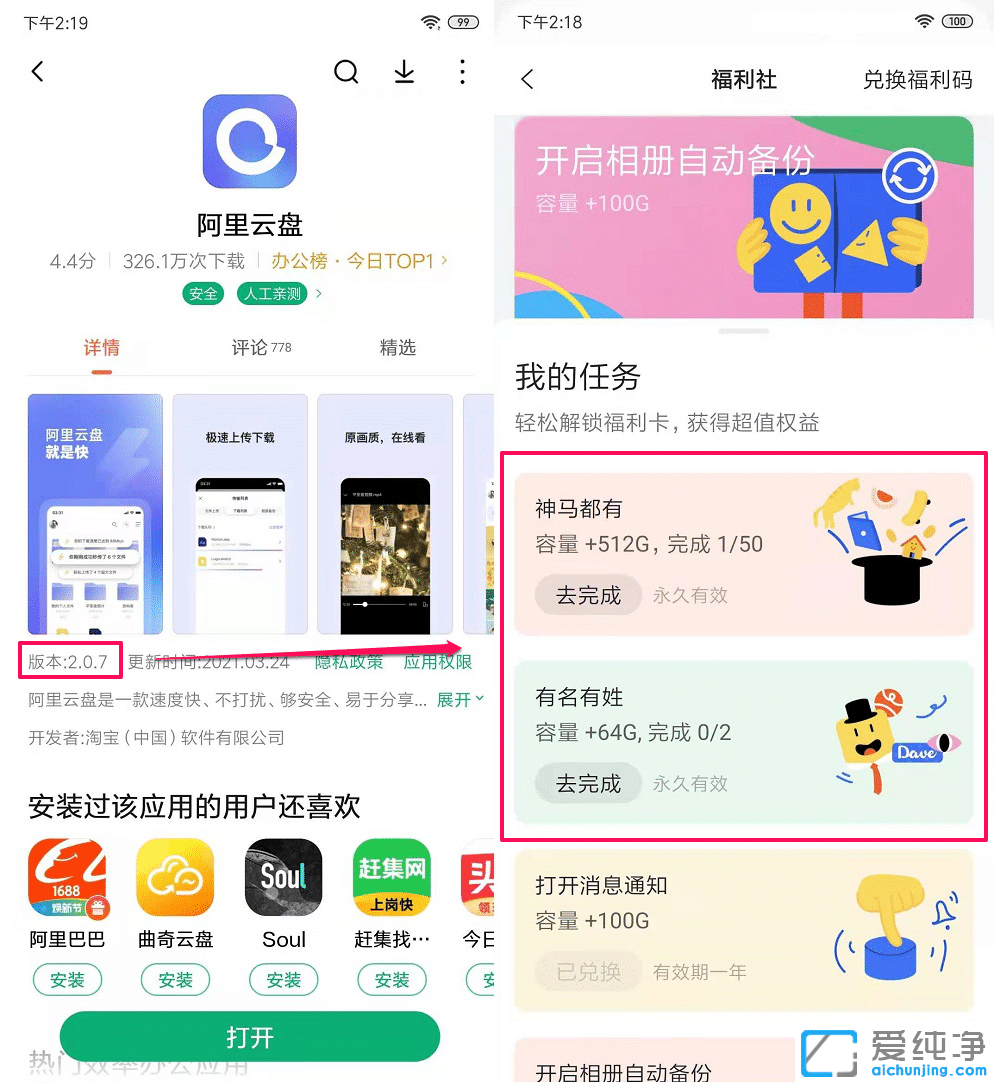Go back from the 阿里云盘 app detail page
The height and width of the screenshot is (1083, 995).
point(38,72)
